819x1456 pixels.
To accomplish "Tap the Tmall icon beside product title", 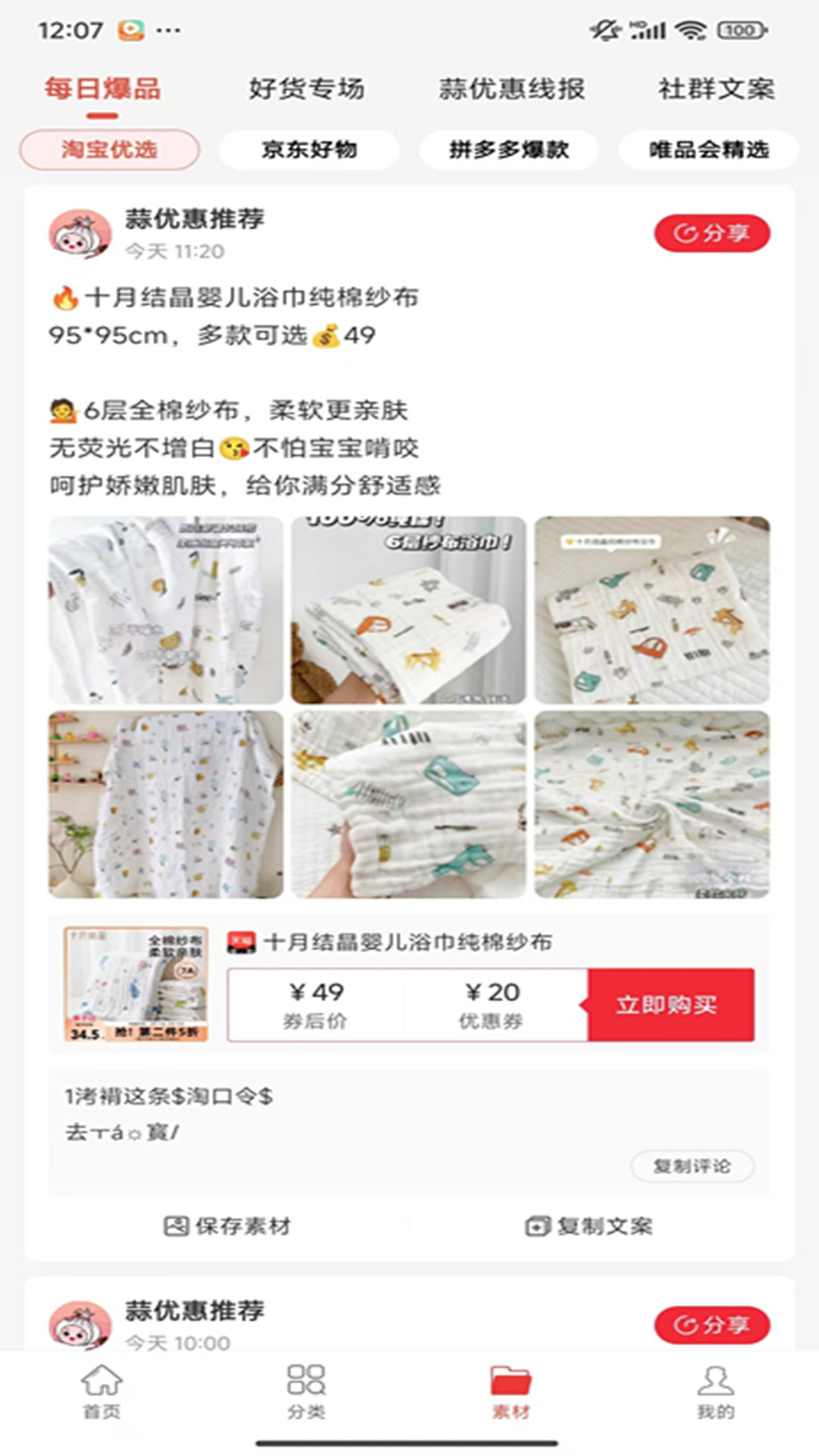I will tap(242, 943).
